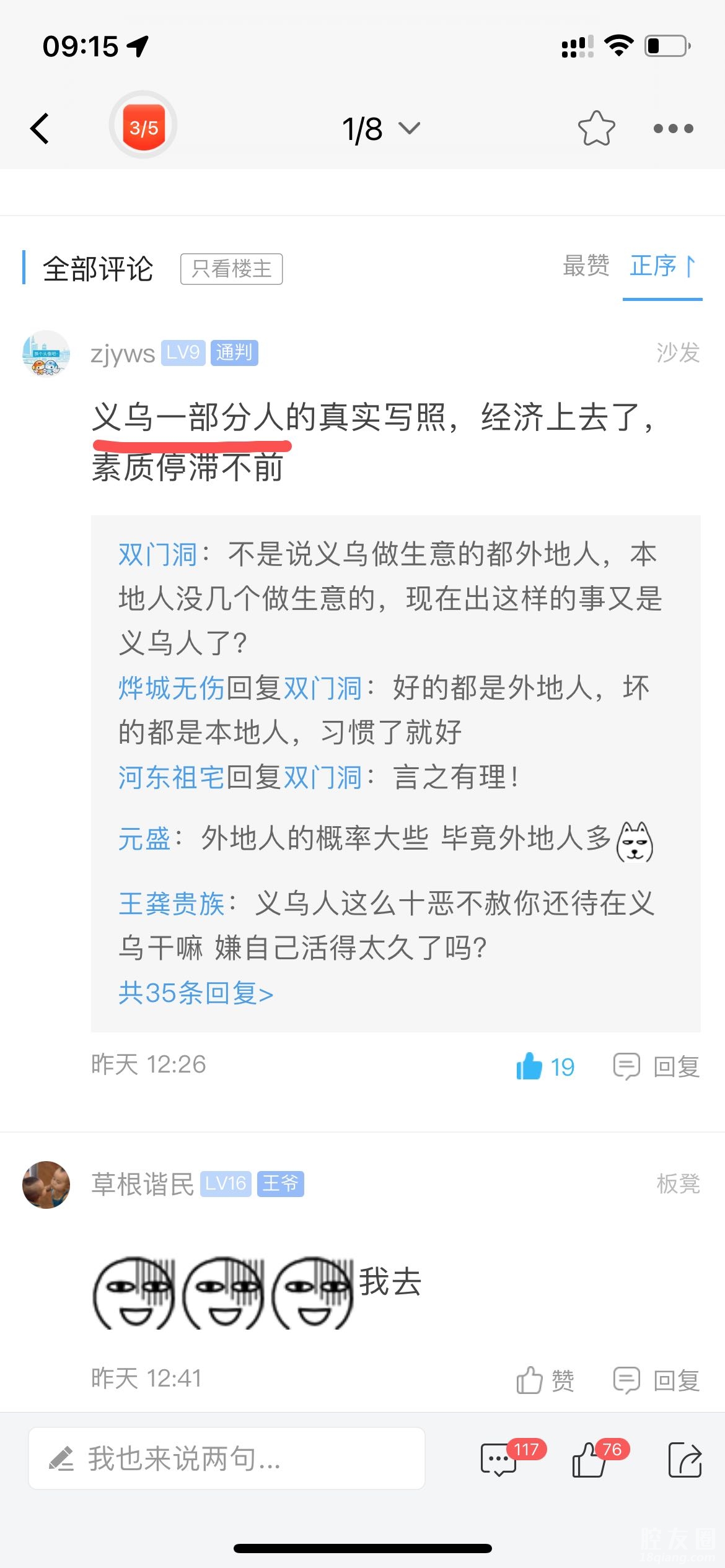The image size is (725, 1568).
Task: Open 王龚贵族's profile link
Action: point(171,904)
